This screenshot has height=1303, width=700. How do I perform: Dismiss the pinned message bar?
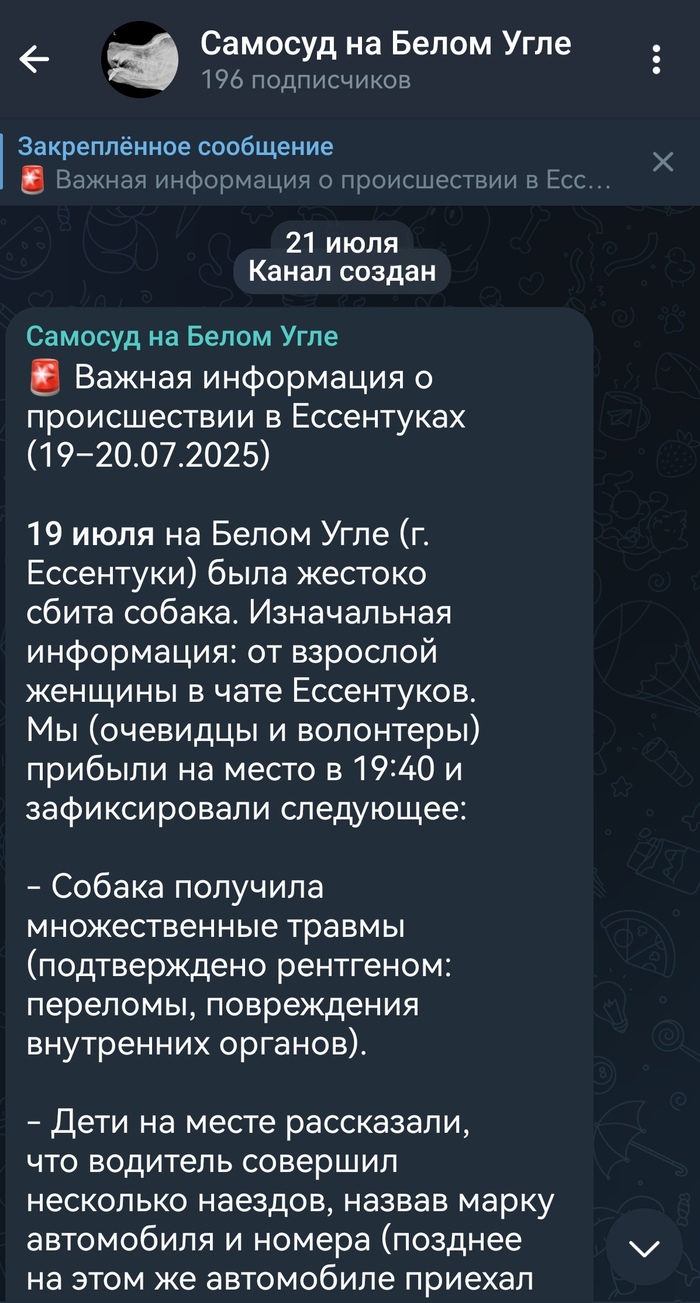click(662, 163)
